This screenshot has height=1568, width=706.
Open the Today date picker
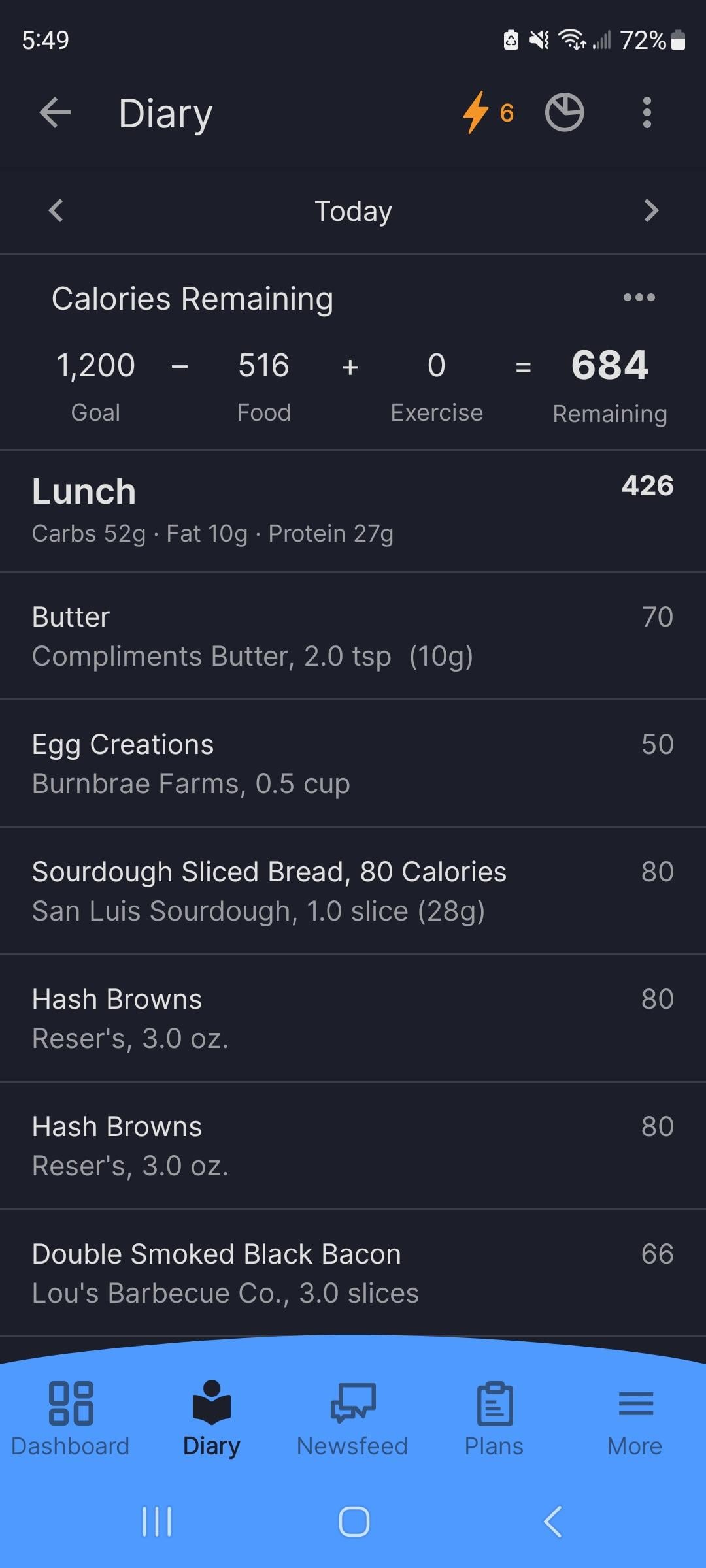(353, 211)
